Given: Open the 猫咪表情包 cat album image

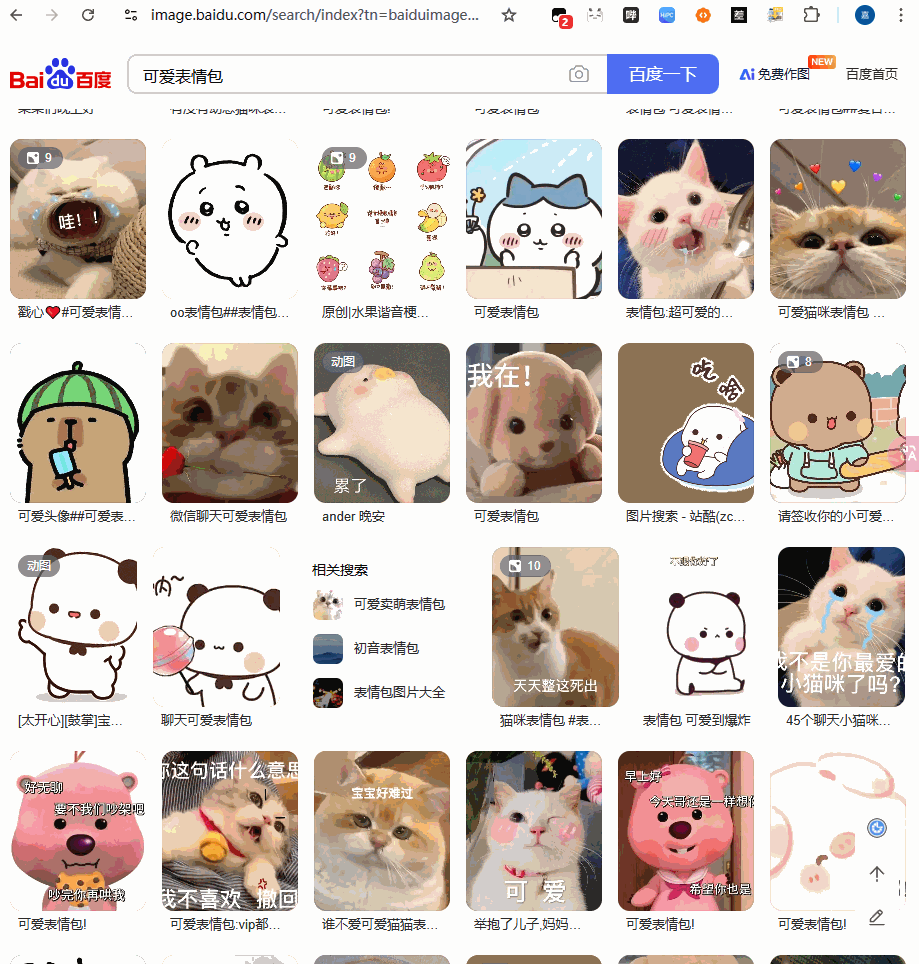Looking at the screenshot, I should pyautogui.click(x=555, y=626).
